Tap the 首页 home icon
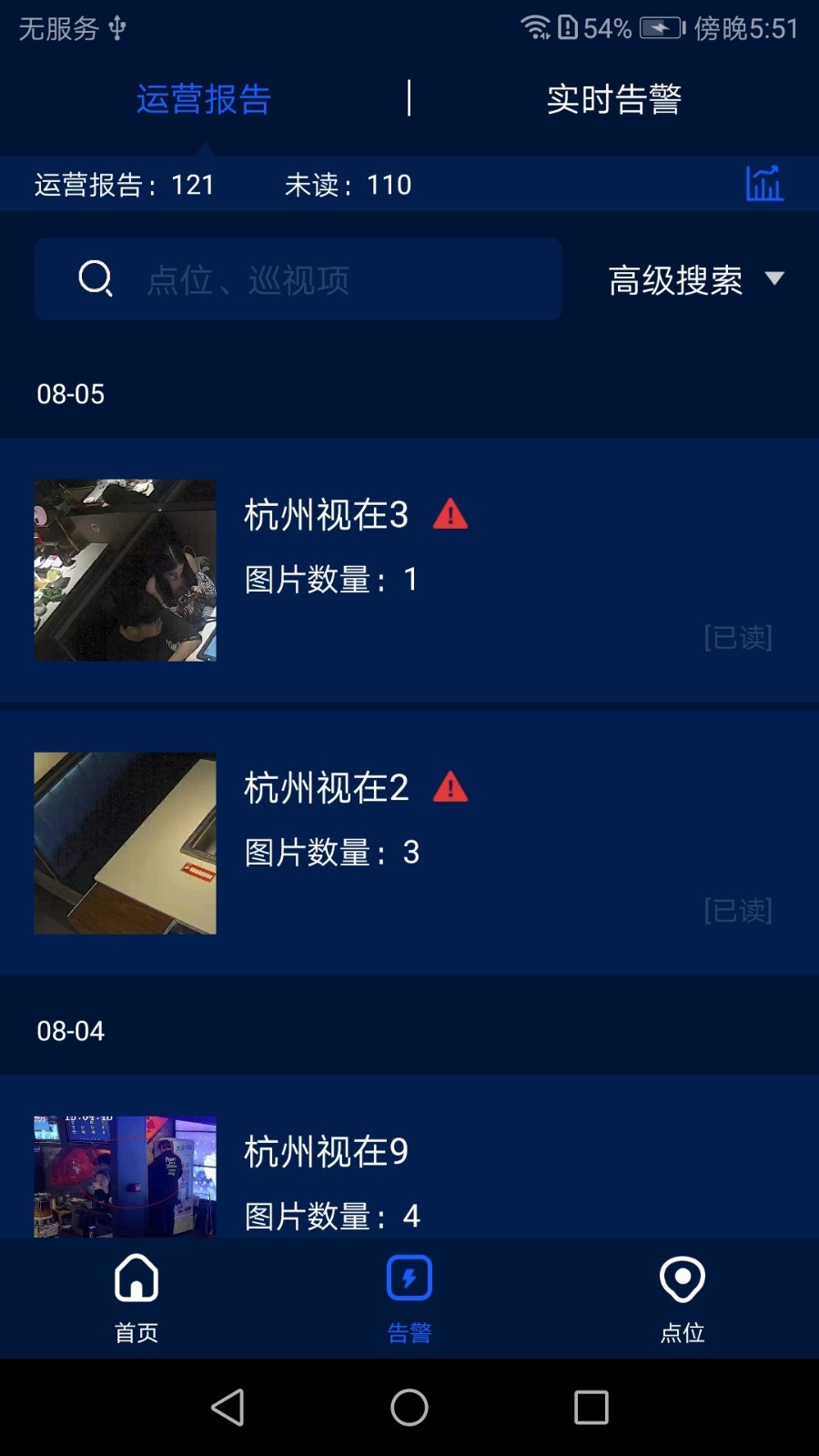The image size is (819, 1456). [136, 1279]
